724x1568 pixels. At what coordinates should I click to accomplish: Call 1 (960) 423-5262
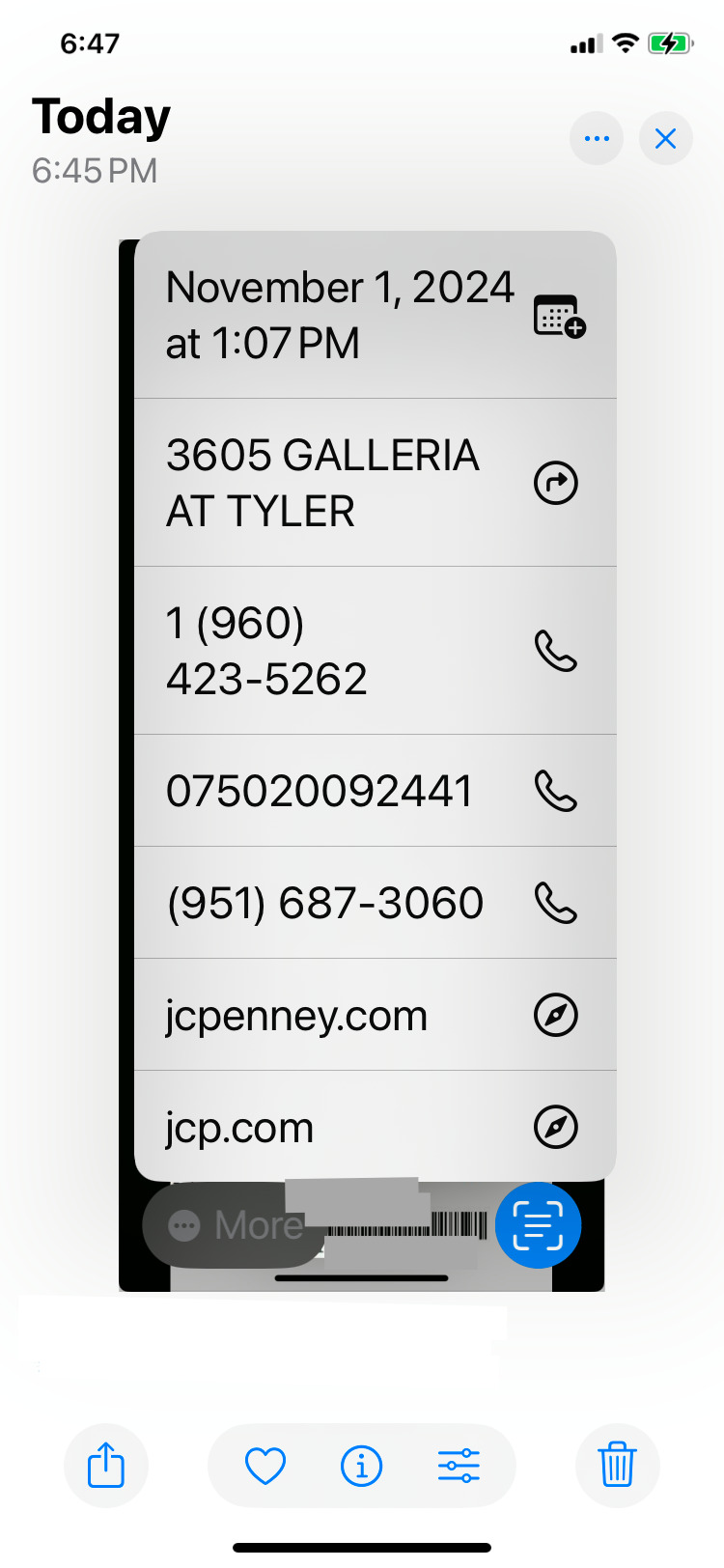(556, 651)
